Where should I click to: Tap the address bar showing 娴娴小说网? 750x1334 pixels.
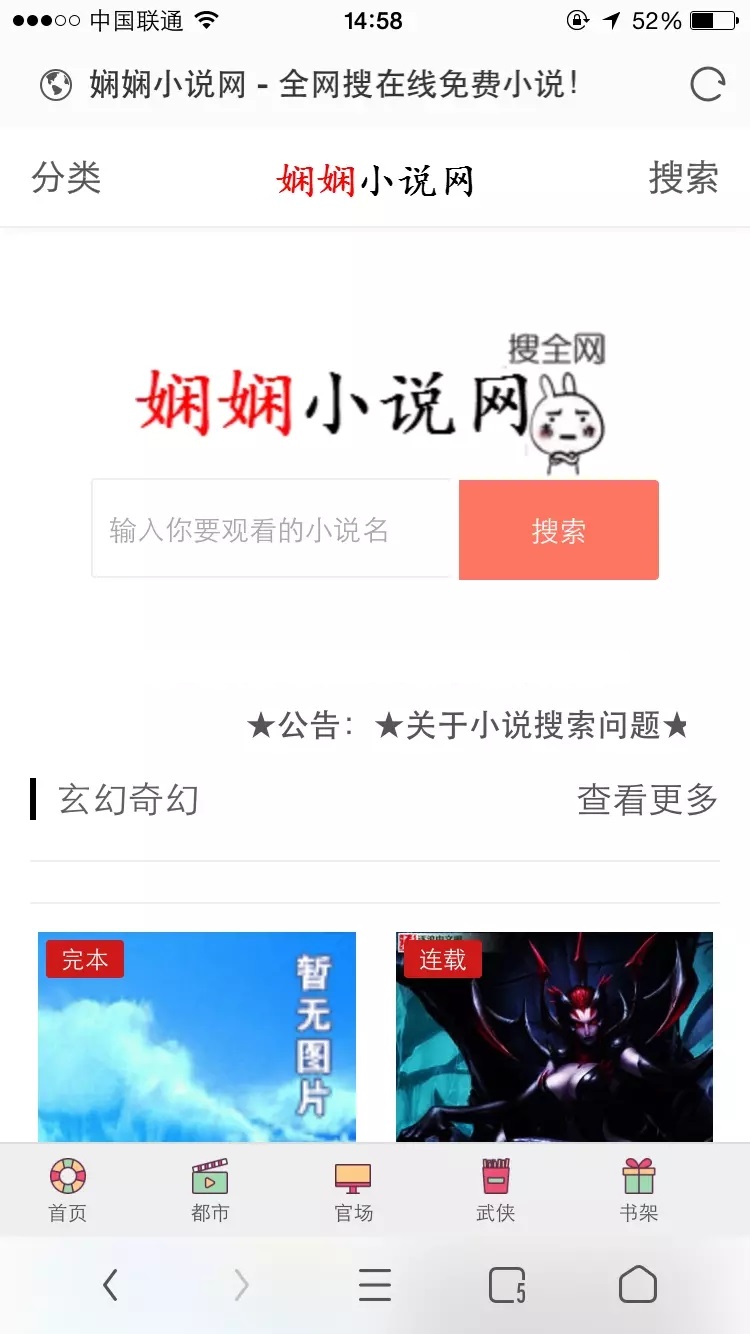tap(334, 85)
